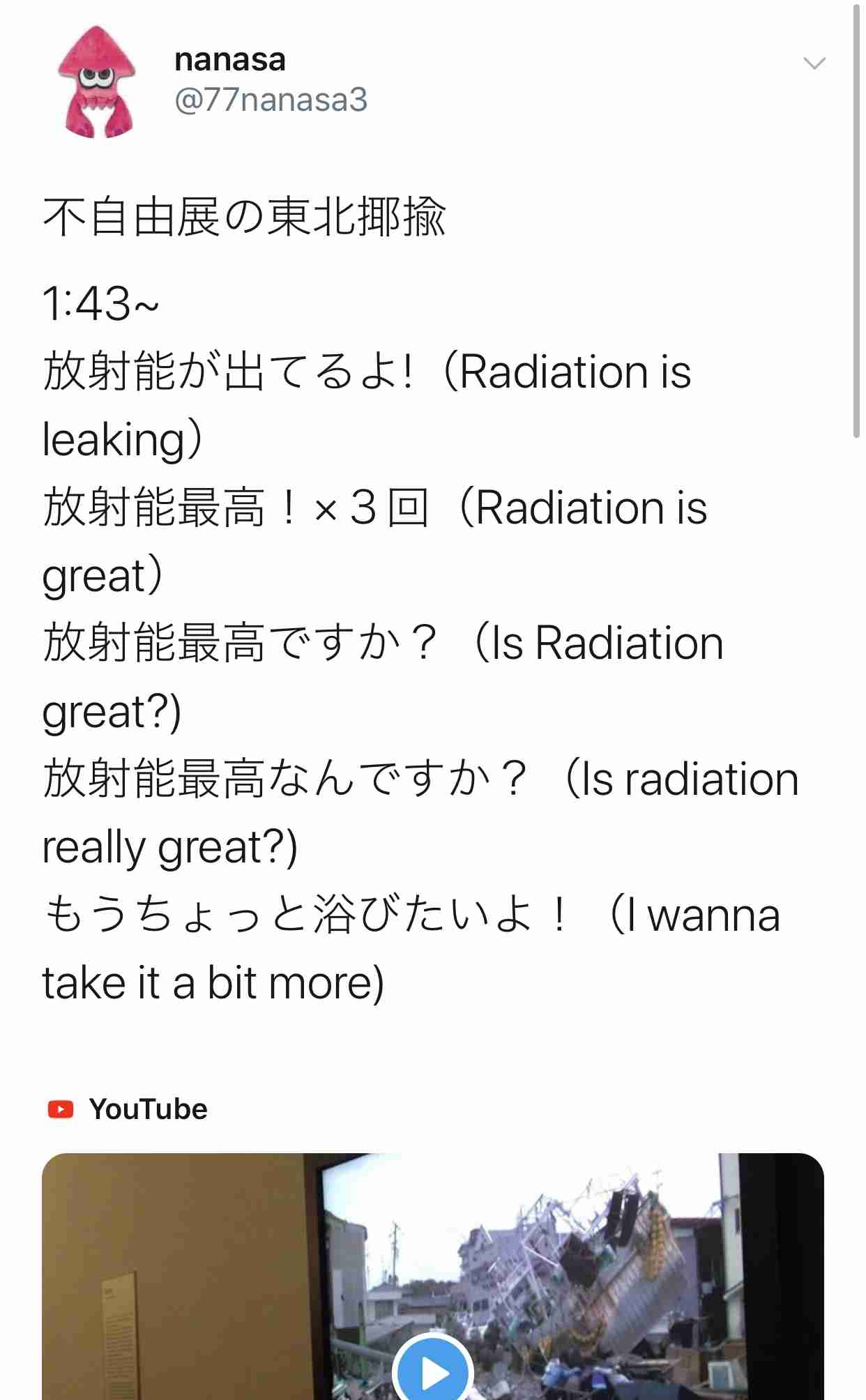The image size is (866, 1400).
Task: Open nanasa's squid profile avatar
Action: pos(96,82)
